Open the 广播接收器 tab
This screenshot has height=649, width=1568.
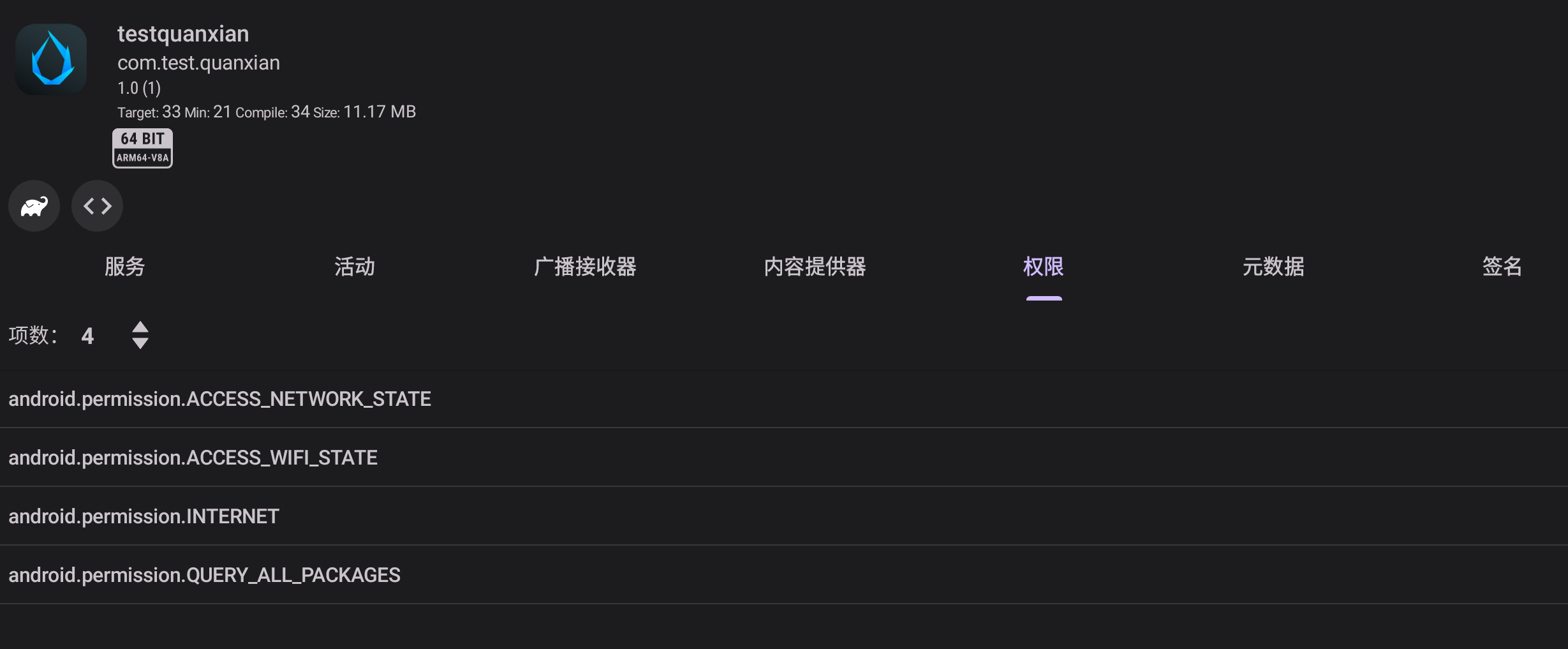585,267
